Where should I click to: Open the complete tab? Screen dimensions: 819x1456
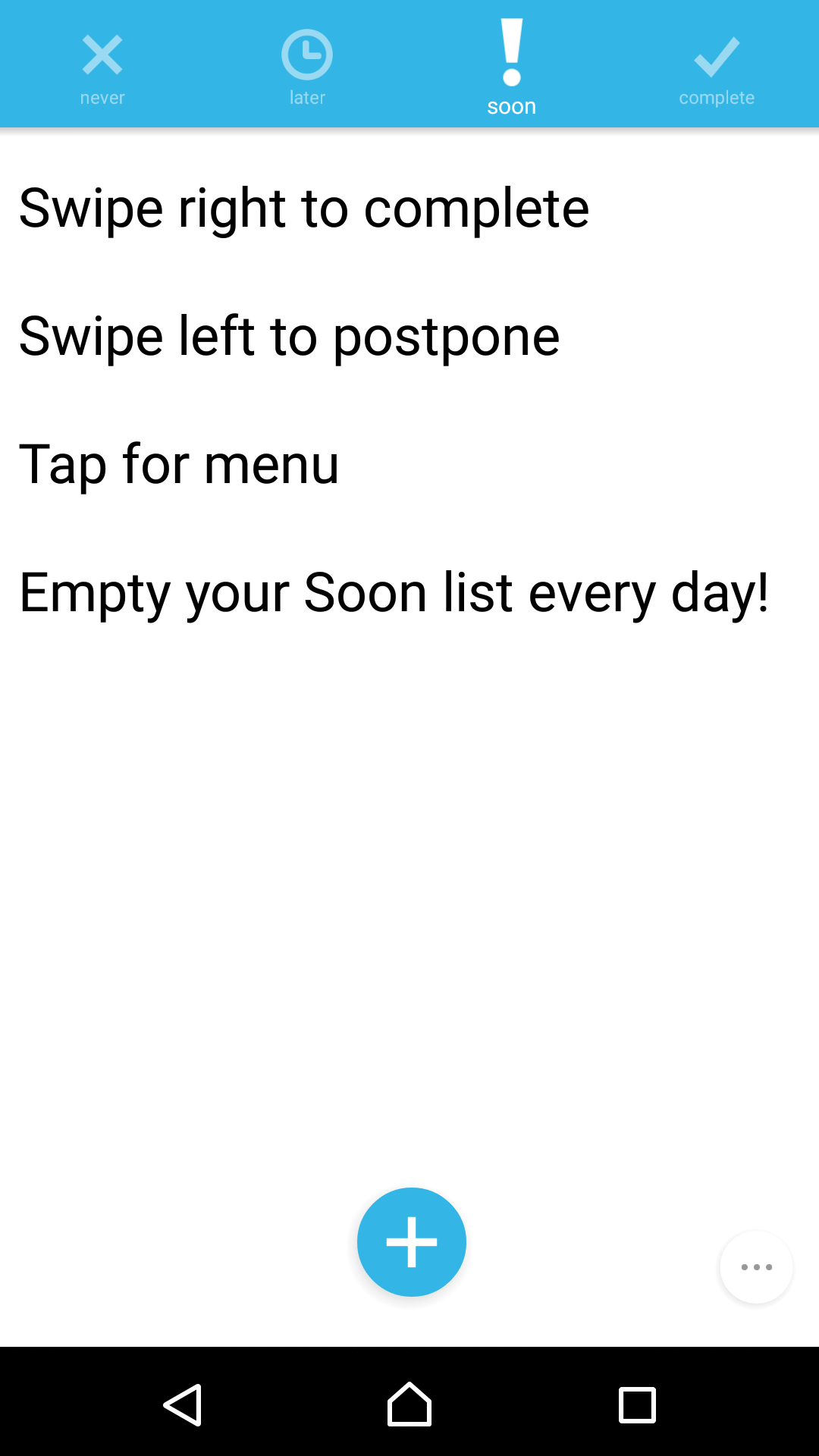717,64
